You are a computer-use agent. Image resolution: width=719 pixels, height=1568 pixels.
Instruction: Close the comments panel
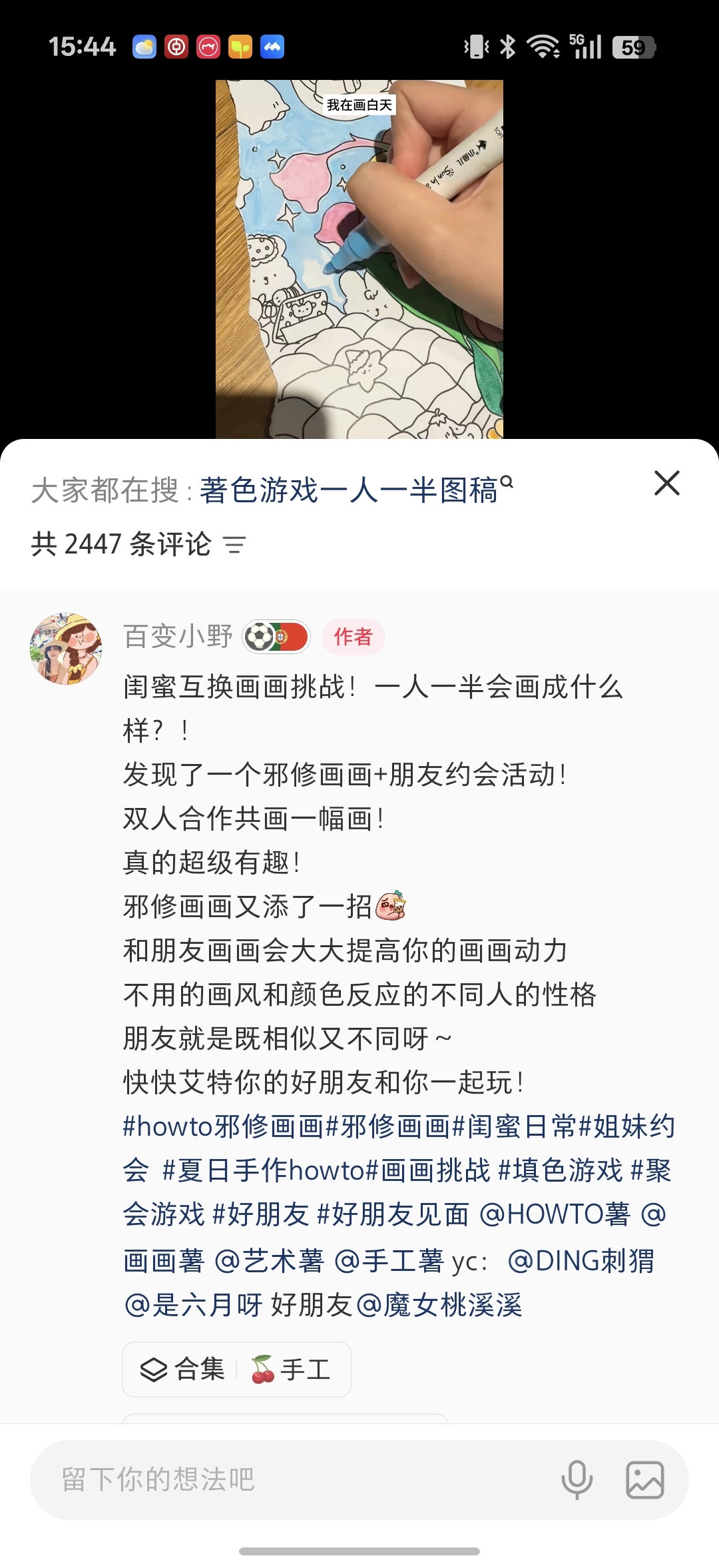tap(666, 483)
